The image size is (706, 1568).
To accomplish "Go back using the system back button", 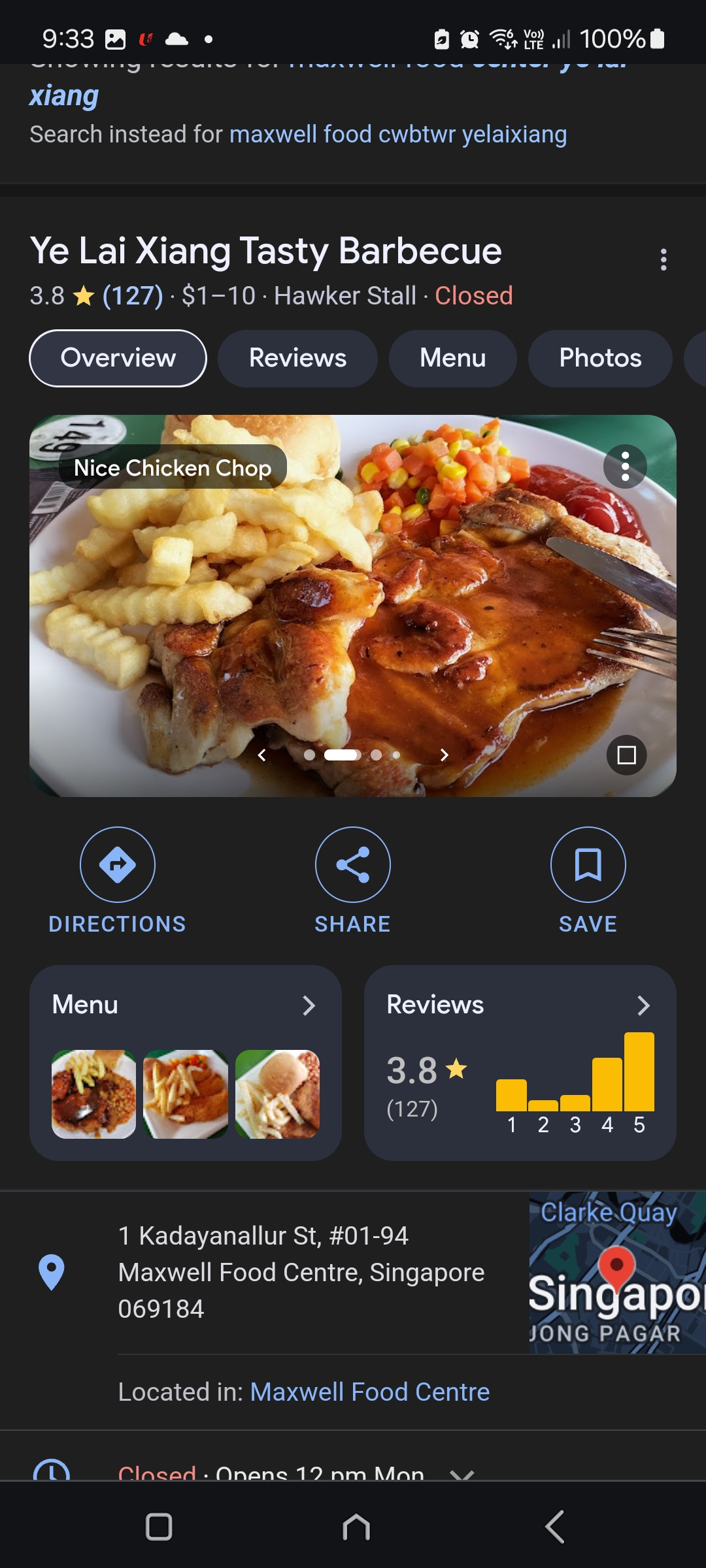I will (554, 1527).
